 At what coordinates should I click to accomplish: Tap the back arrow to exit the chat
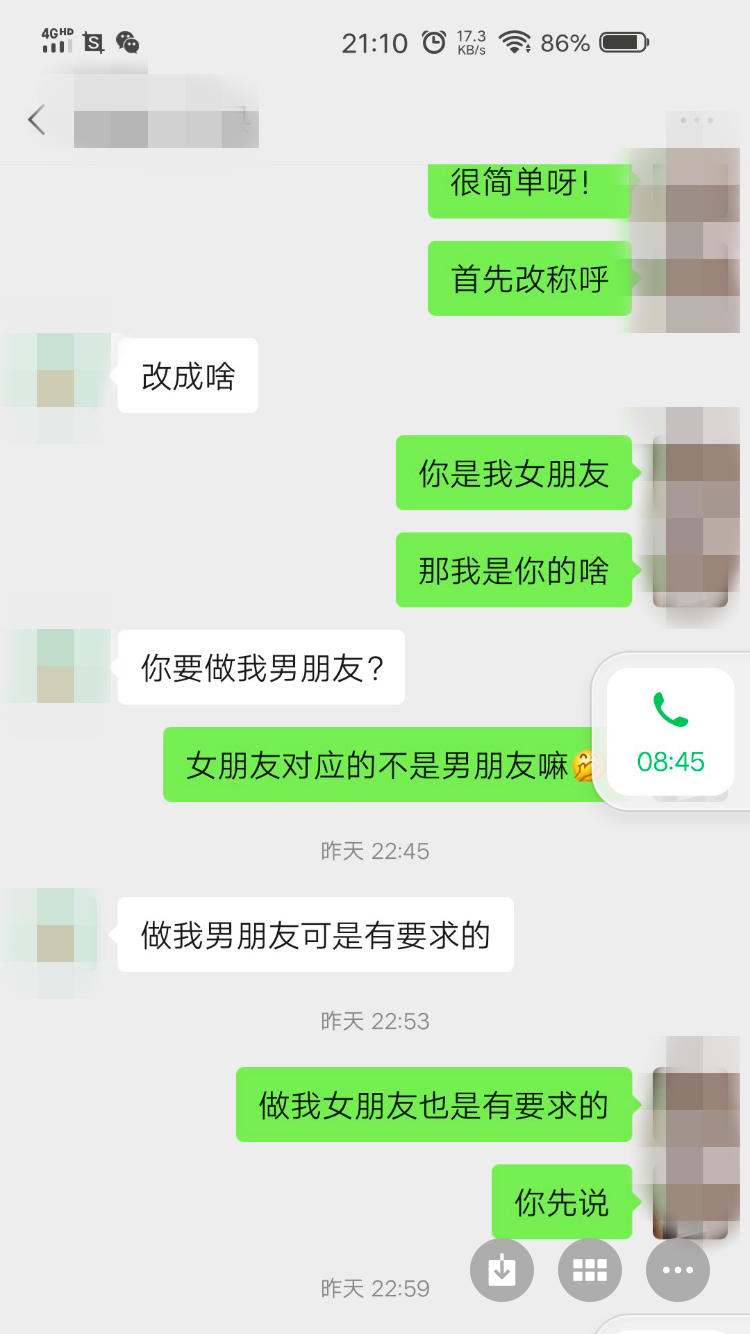tap(36, 119)
